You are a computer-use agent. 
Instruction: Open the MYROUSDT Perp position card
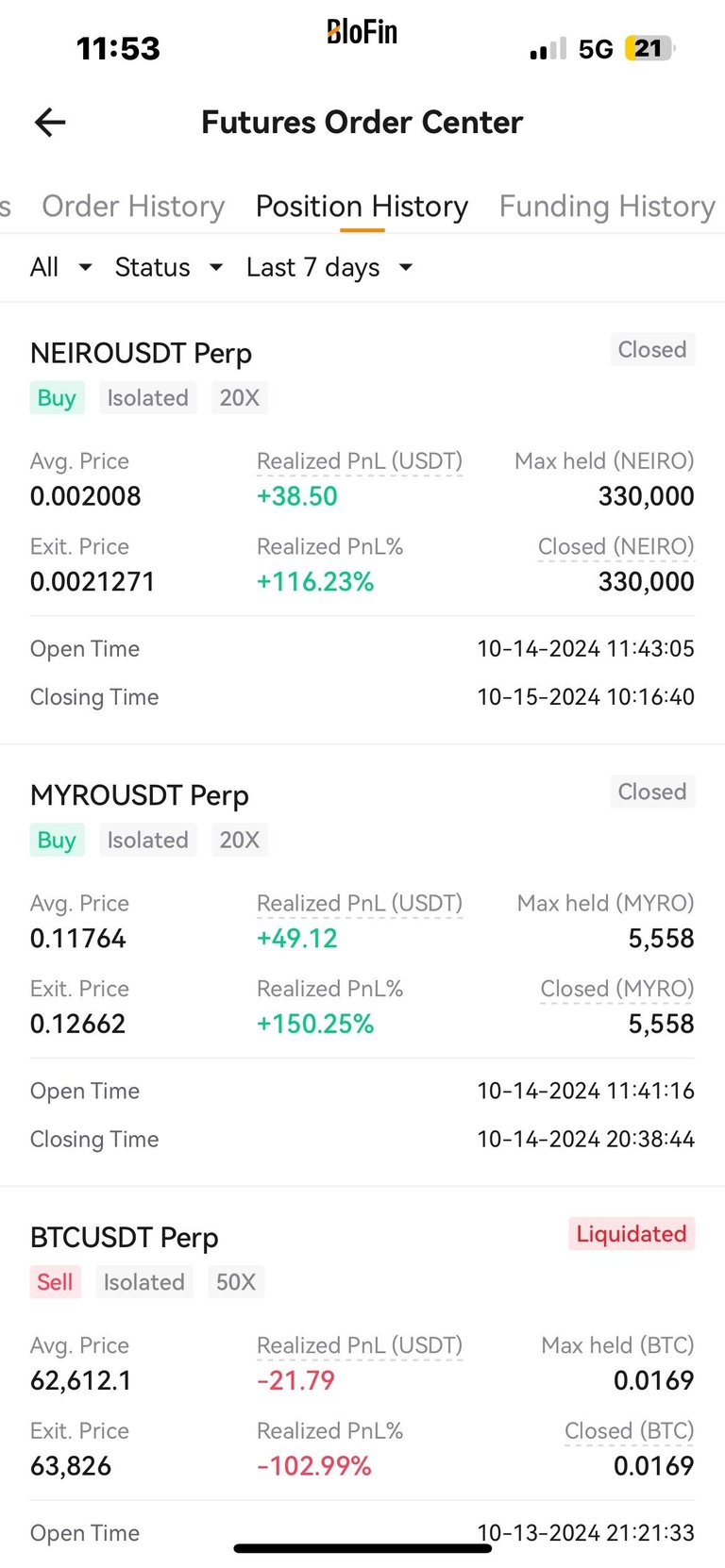tap(362, 966)
